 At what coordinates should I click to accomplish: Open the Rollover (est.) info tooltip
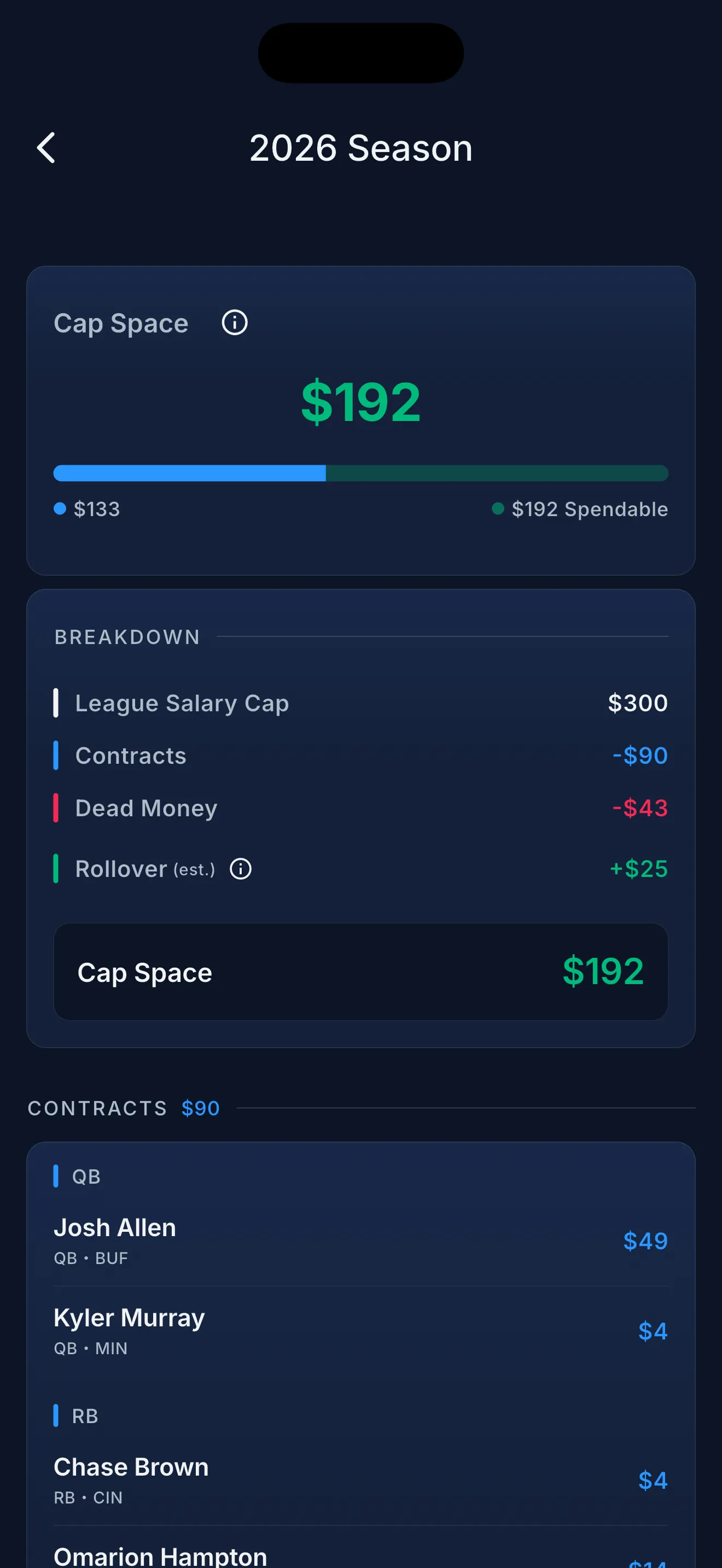(x=240, y=869)
